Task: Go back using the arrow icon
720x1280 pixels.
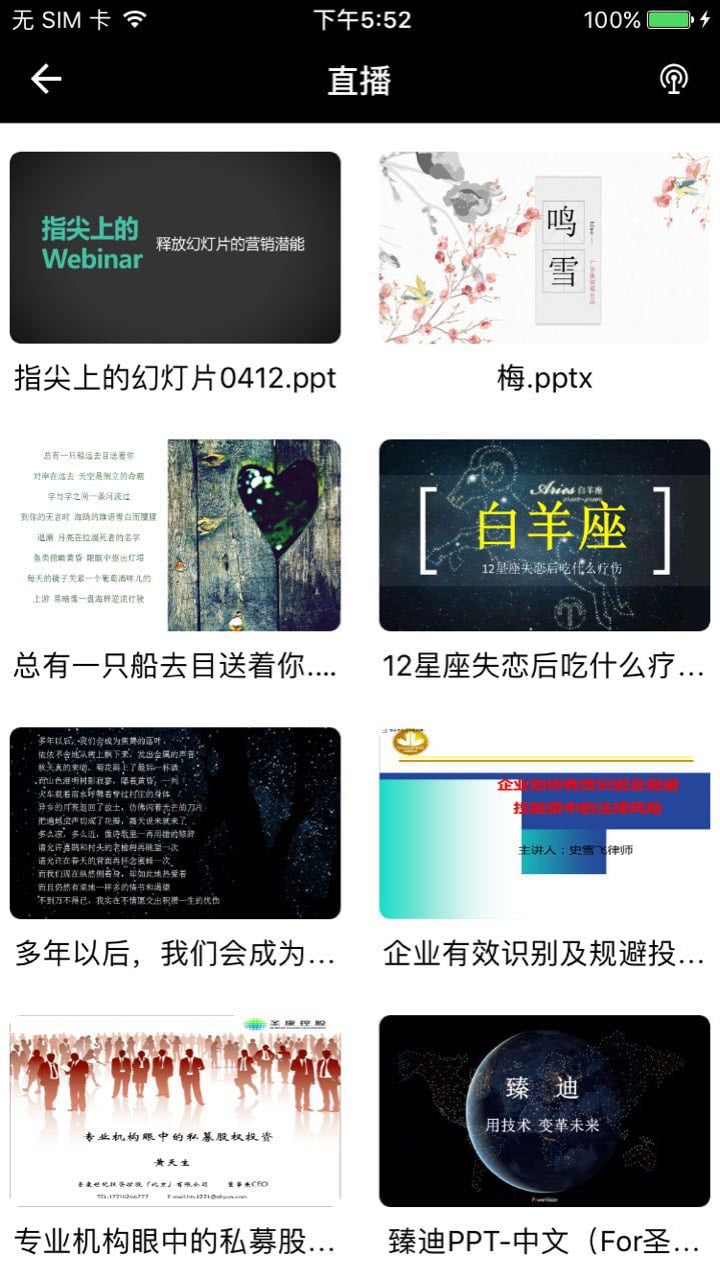Action: pos(46,79)
